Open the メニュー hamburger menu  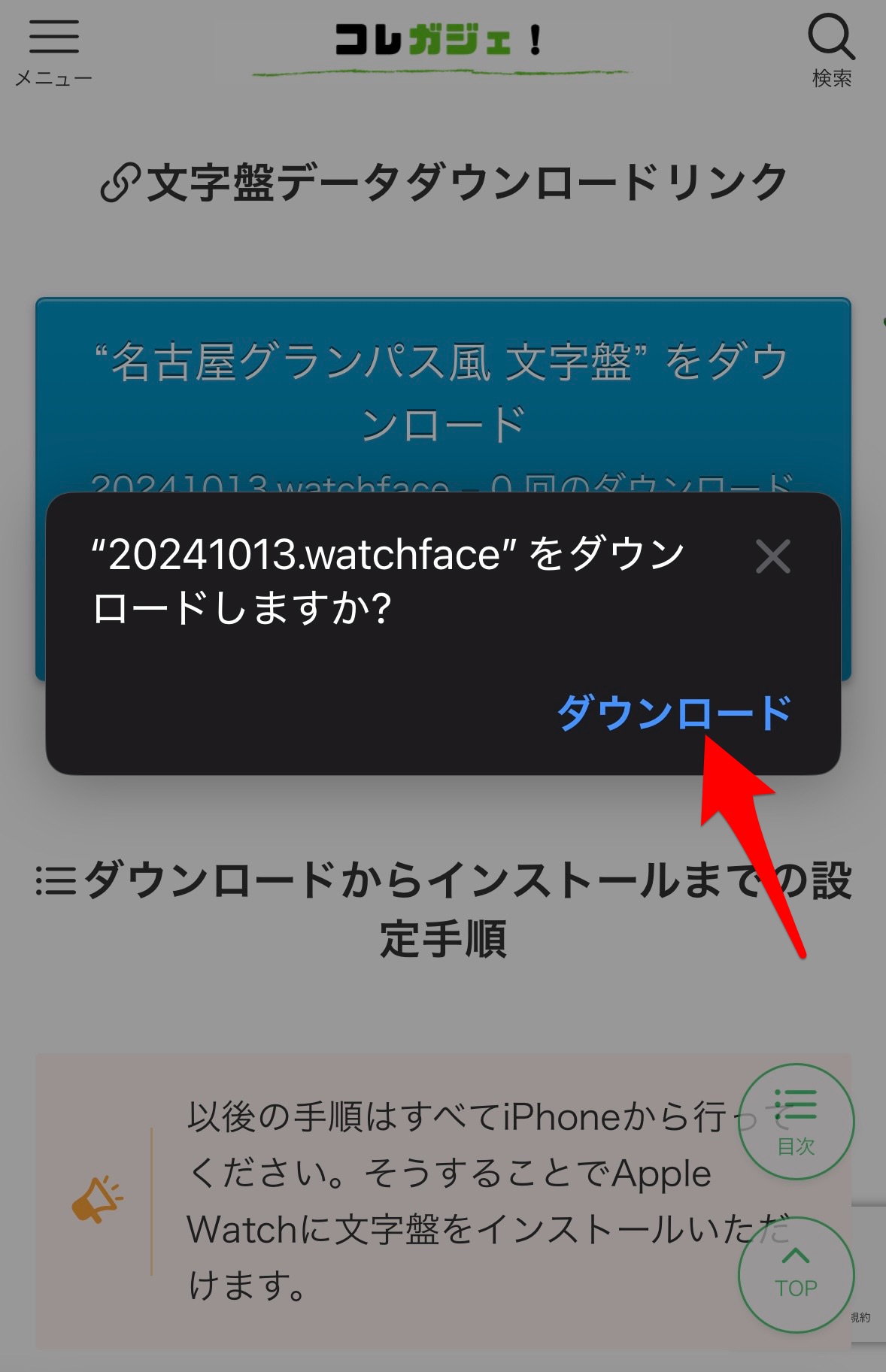[x=53, y=51]
